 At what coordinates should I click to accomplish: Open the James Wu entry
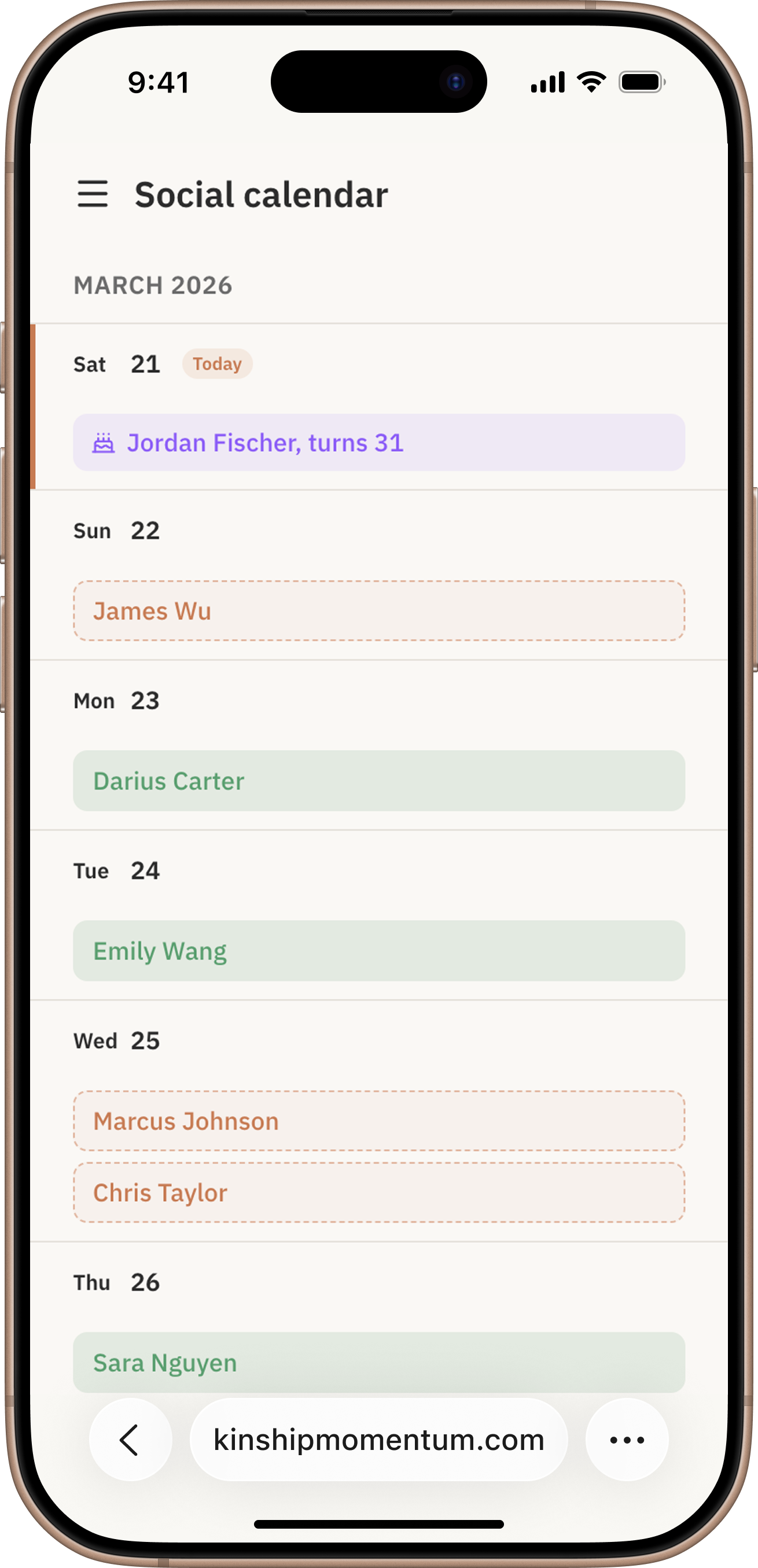(378, 610)
